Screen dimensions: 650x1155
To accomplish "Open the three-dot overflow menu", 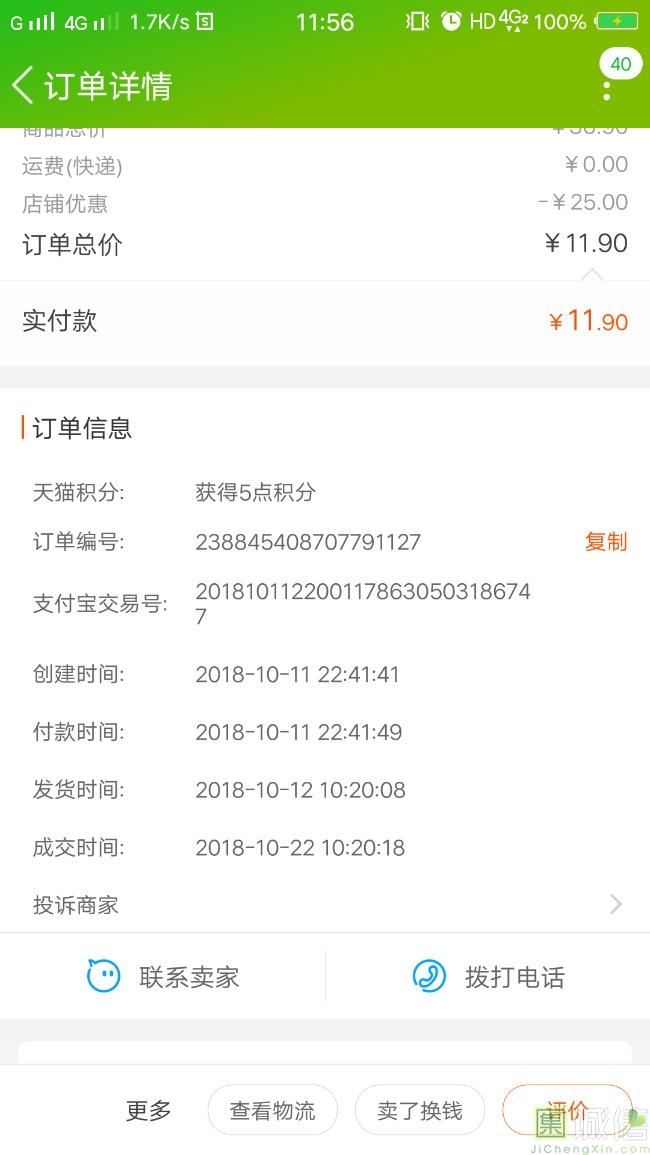I will (607, 91).
